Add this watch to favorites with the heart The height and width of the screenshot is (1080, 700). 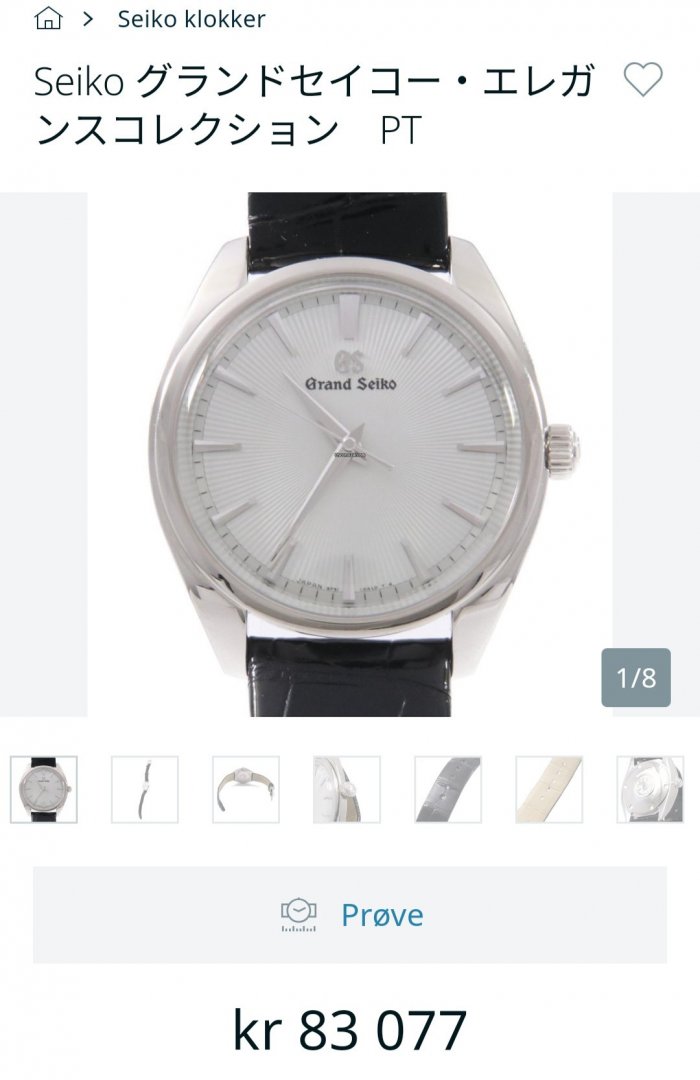tap(642, 80)
